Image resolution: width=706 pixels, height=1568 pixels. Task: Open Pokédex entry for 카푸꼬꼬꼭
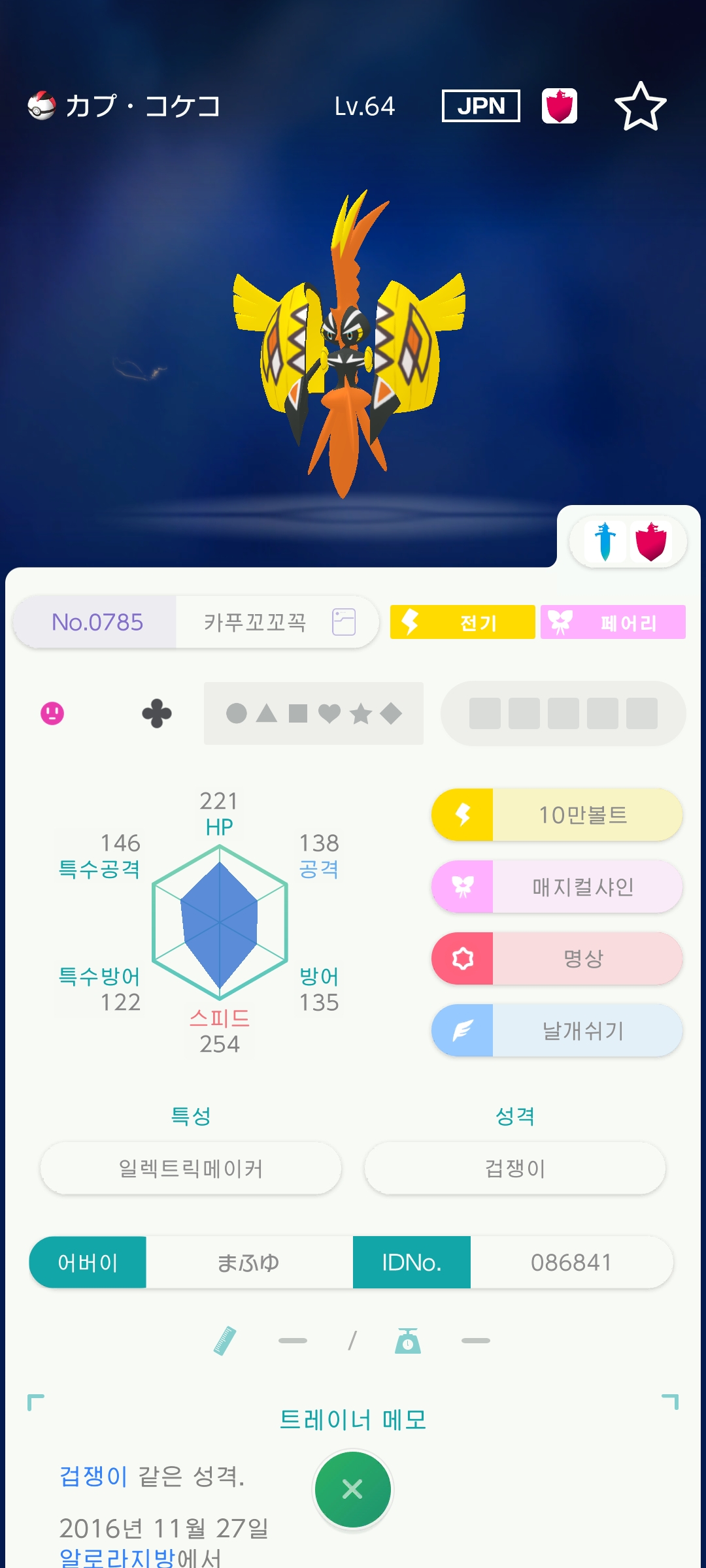pyautogui.click(x=344, y=622)
